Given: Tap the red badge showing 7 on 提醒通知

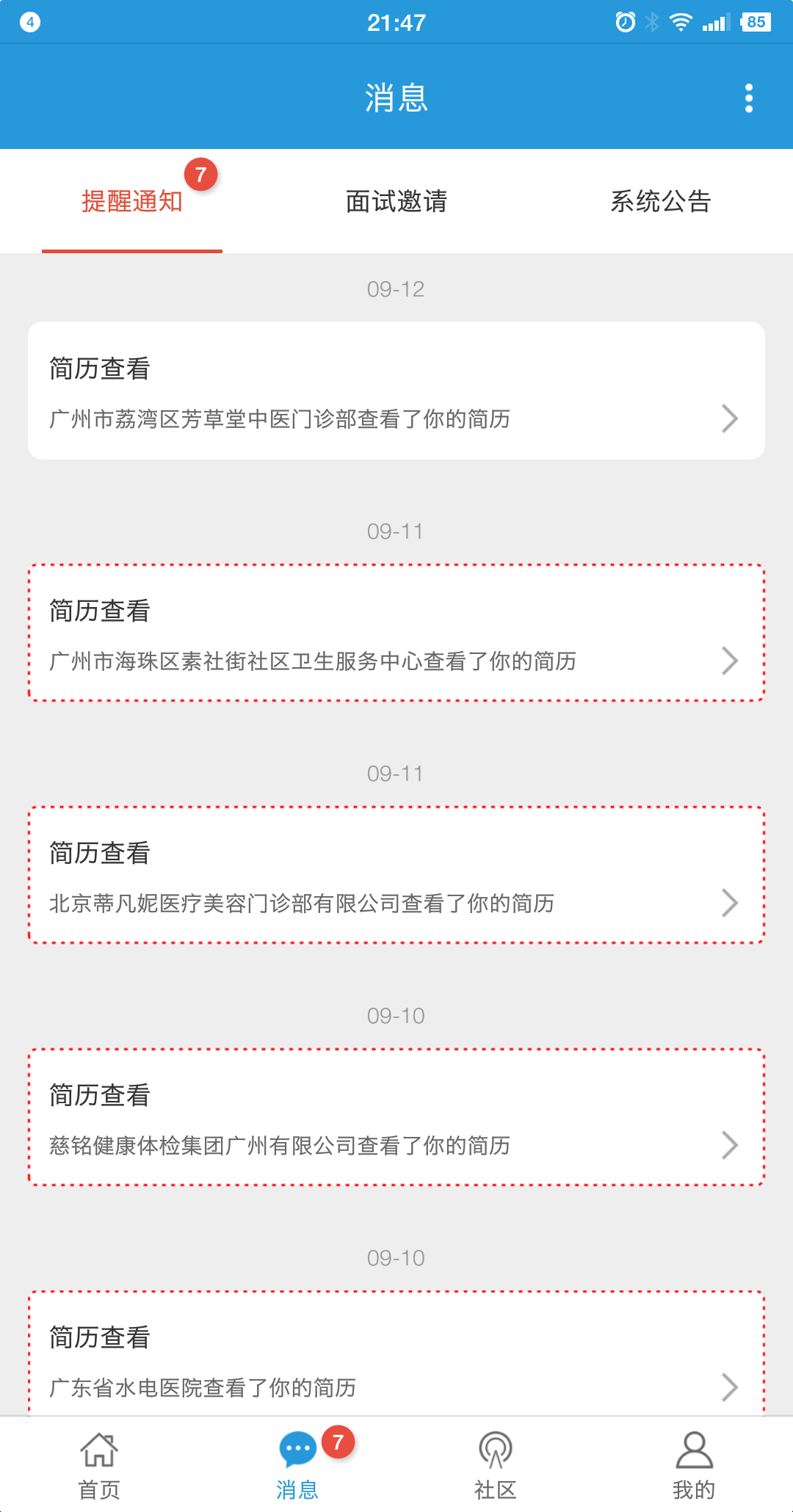Looking at the screenshot, I should pos(200,176).
